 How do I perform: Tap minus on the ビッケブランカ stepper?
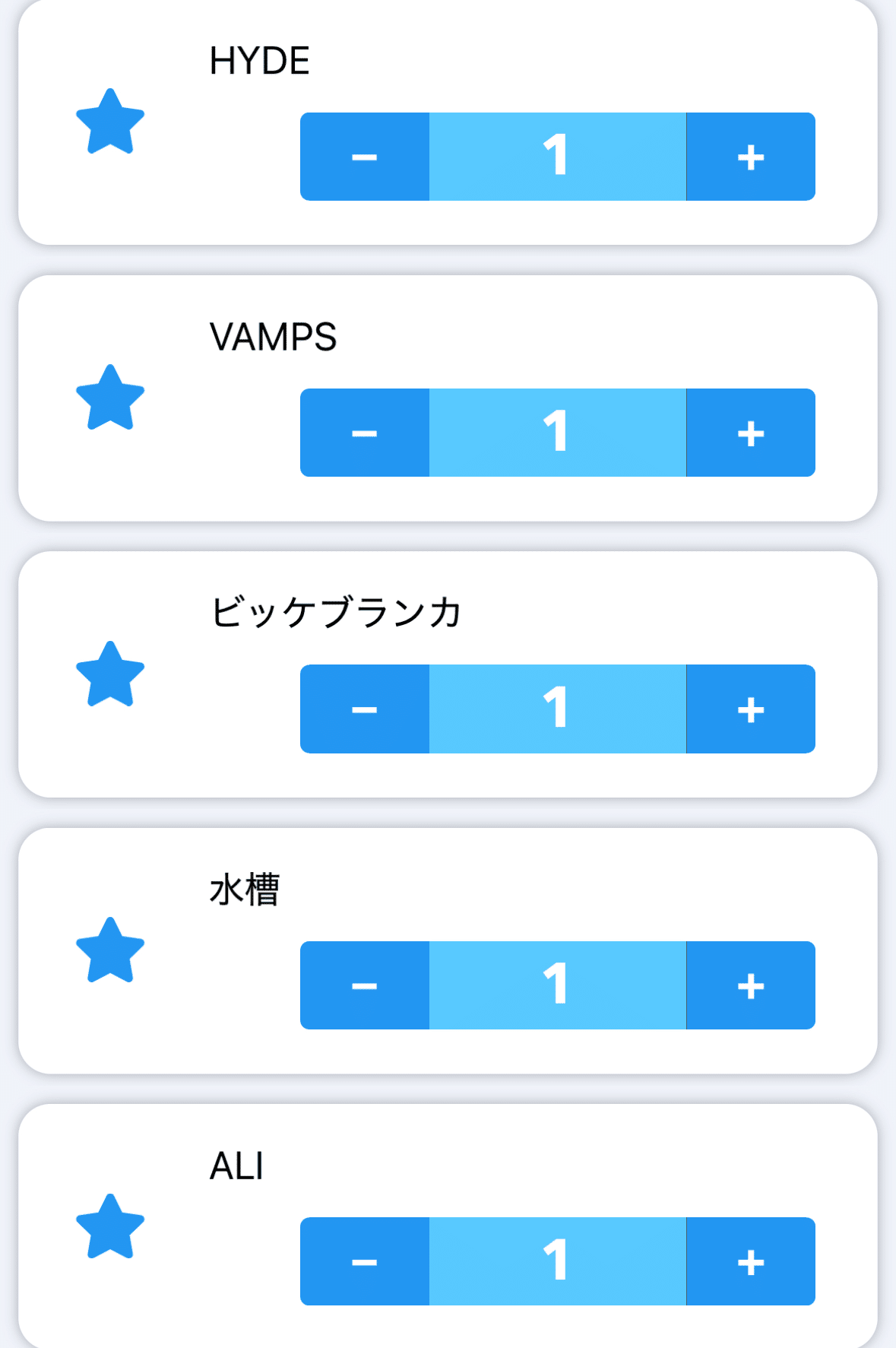[x=365, y=709]
